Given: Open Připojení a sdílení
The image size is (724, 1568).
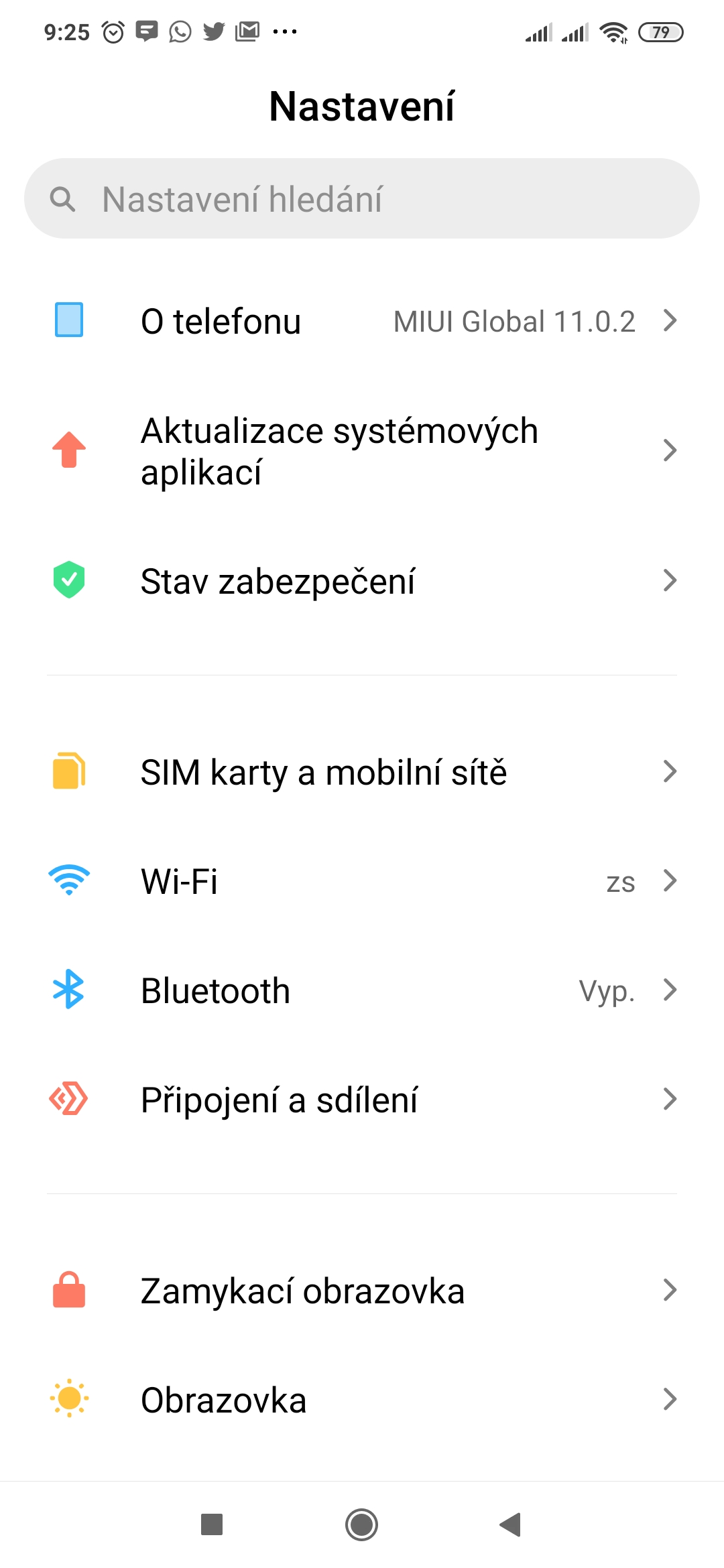Looking at the screenshot, I should [362, 1100].
